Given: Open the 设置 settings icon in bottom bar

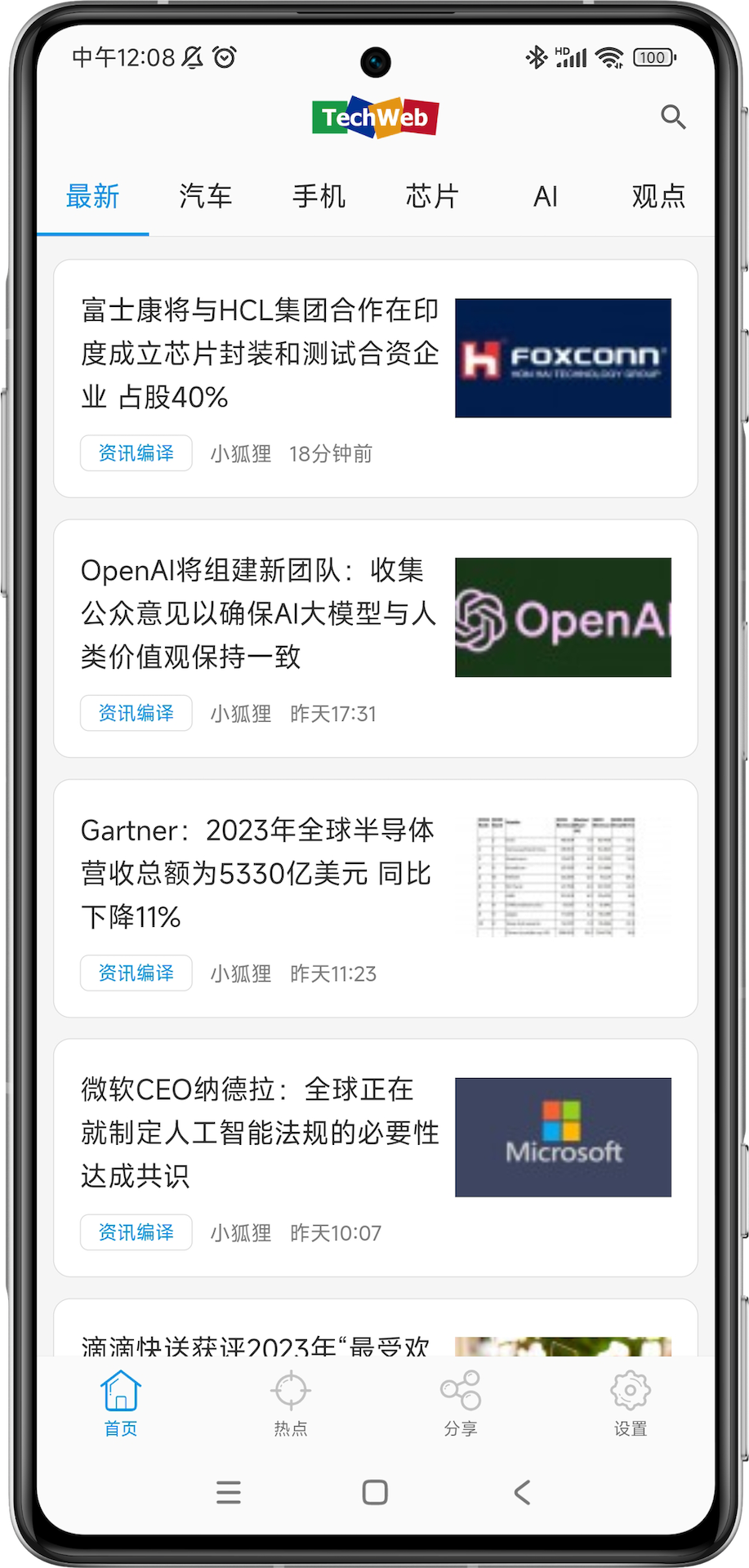Looking at the screenshot, I should coord(629,1401).
